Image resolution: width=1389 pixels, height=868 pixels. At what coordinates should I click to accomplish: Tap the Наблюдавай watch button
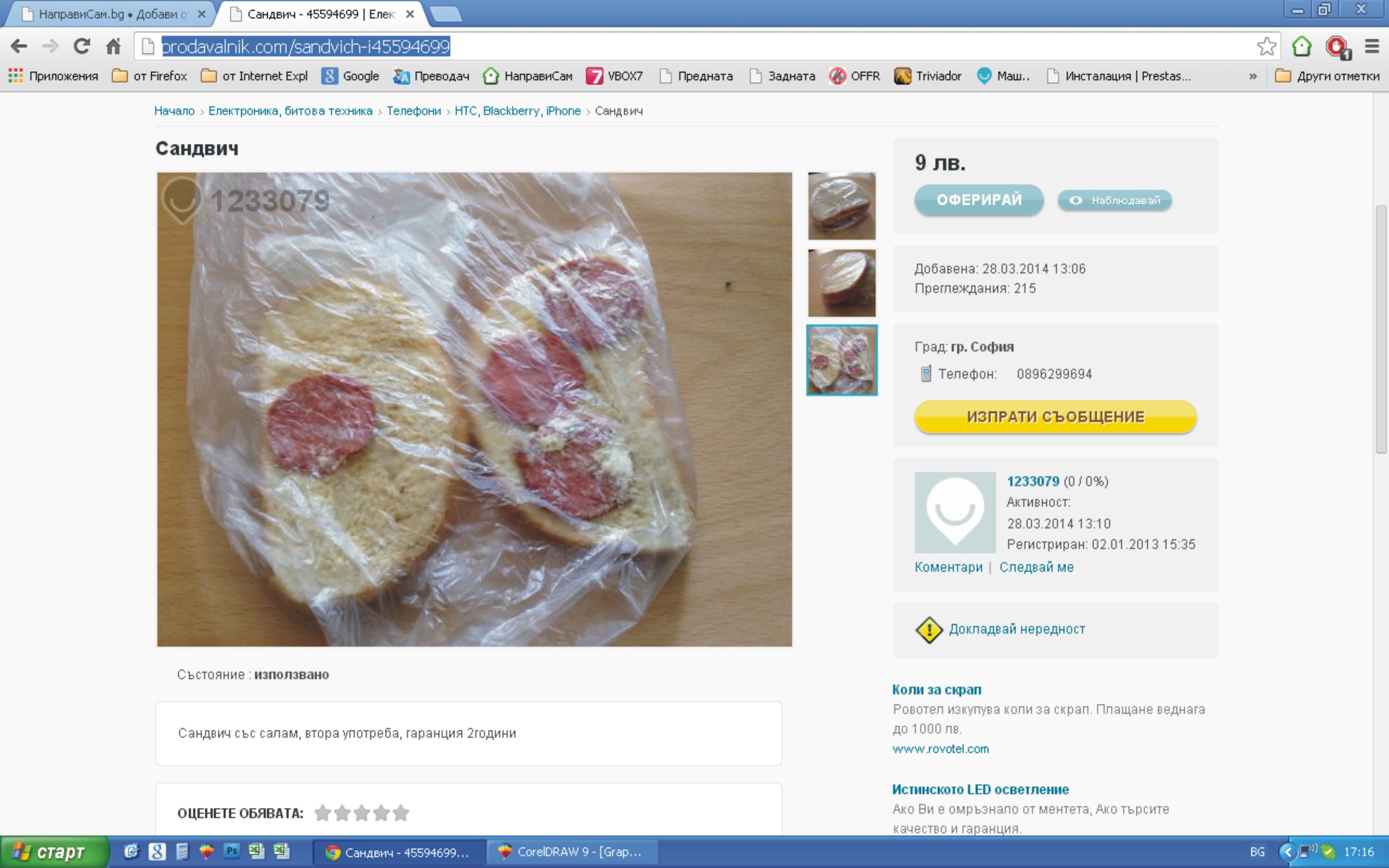[x=1114, y=201]
